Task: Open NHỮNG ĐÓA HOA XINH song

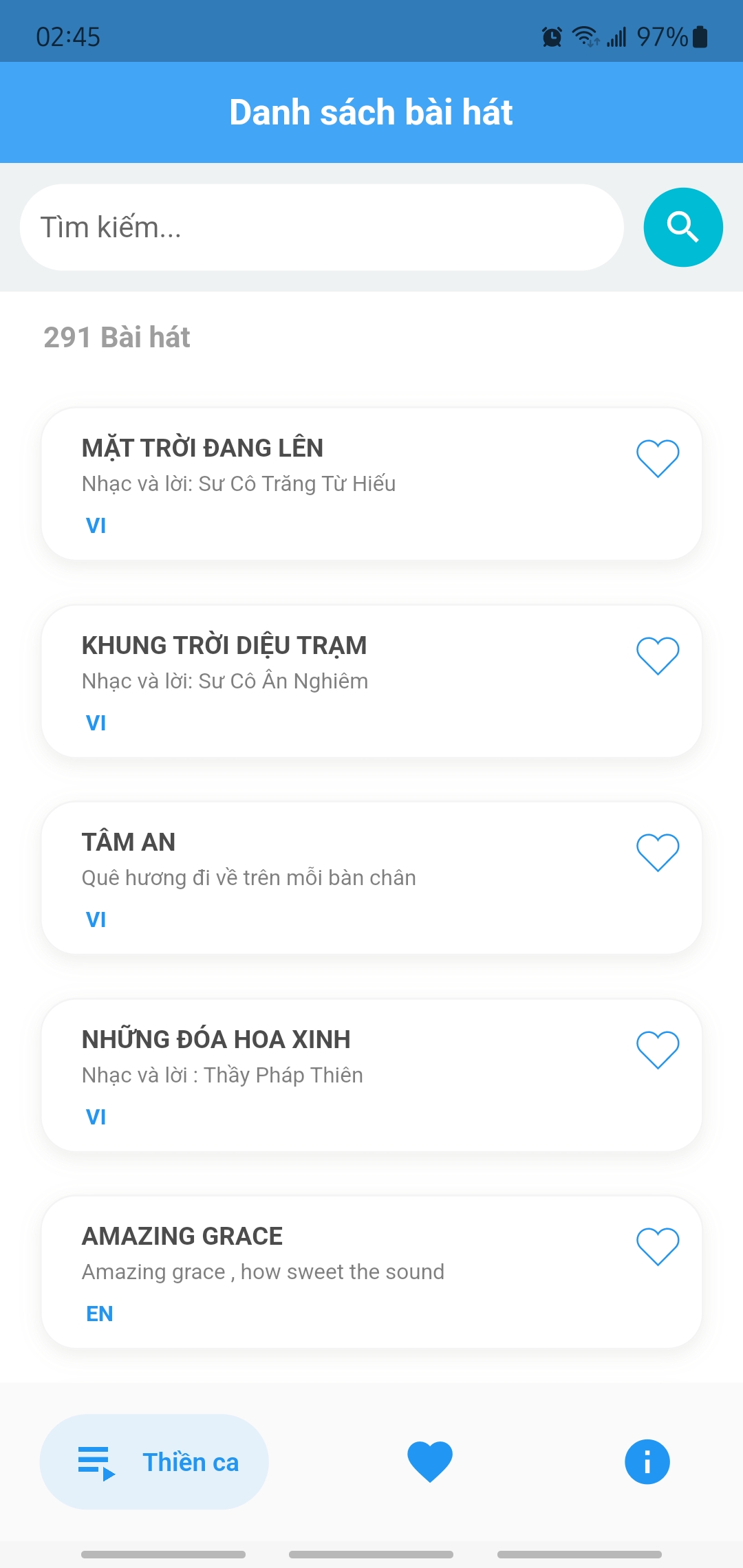Action: (x=371, y=1075)
